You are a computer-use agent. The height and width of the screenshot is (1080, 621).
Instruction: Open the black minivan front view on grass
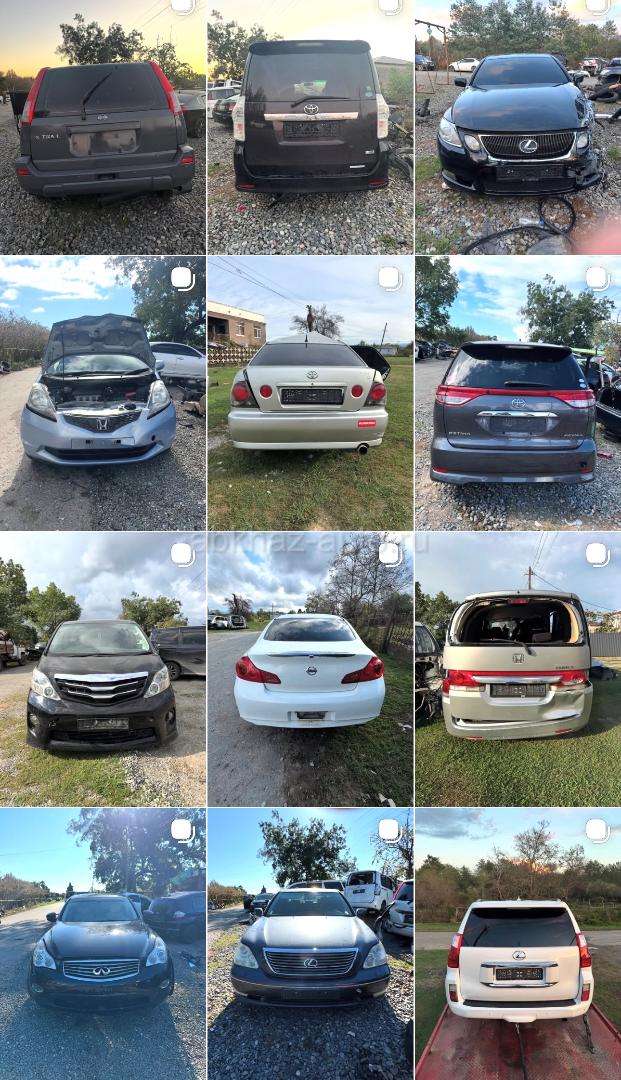tap(103, 669)
